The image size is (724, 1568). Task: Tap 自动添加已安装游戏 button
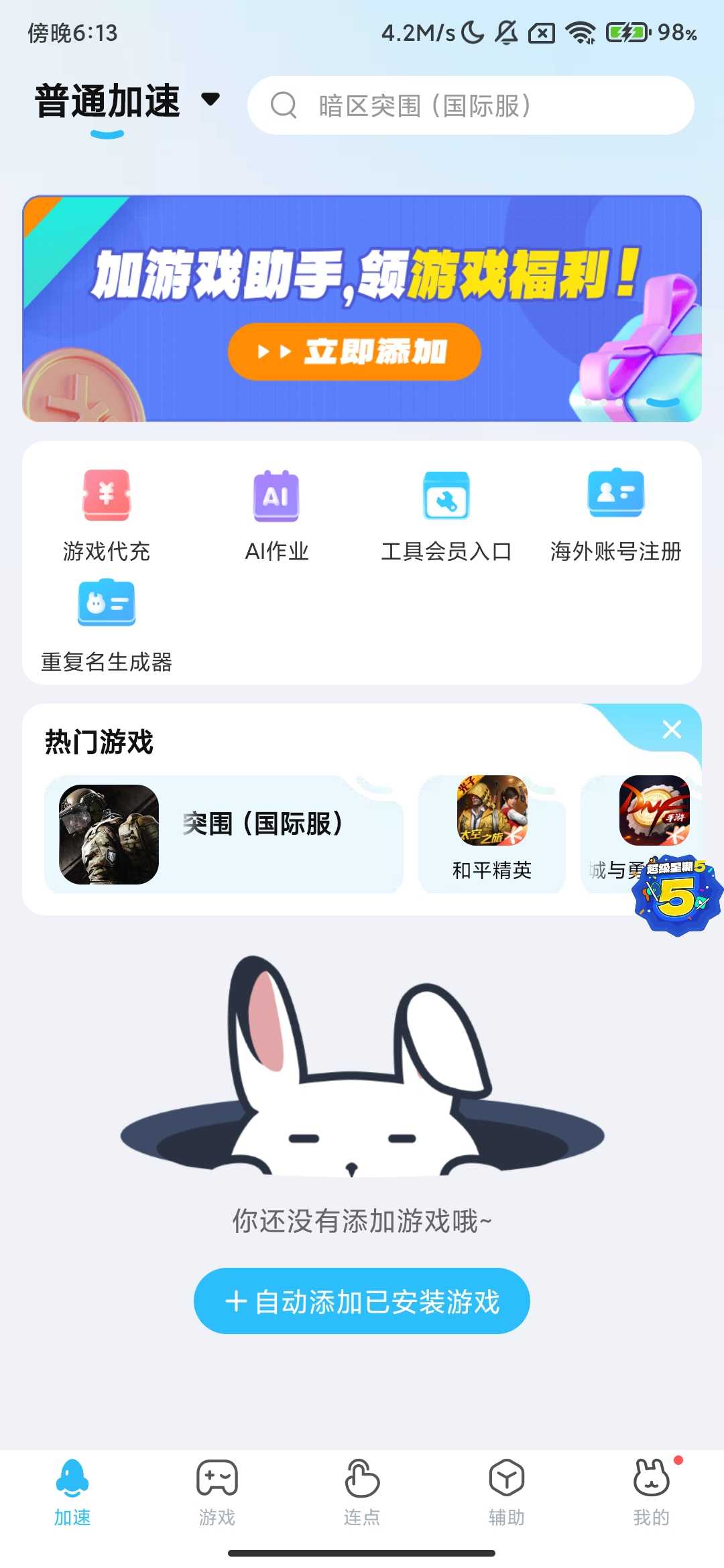click(x=362, y=1301)
